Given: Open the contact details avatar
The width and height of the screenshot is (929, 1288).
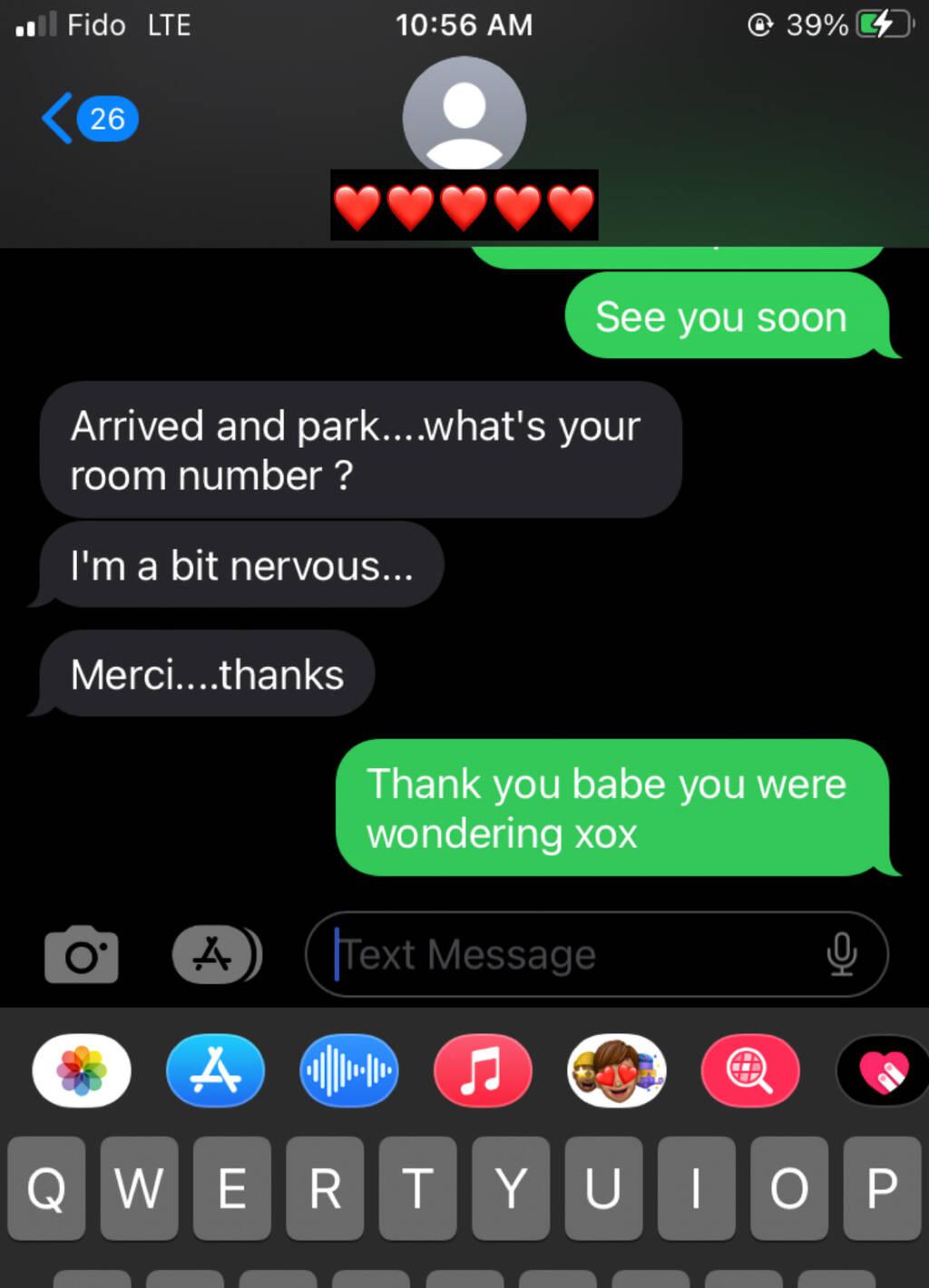Looking at the screenshot, I should (464, 115).
